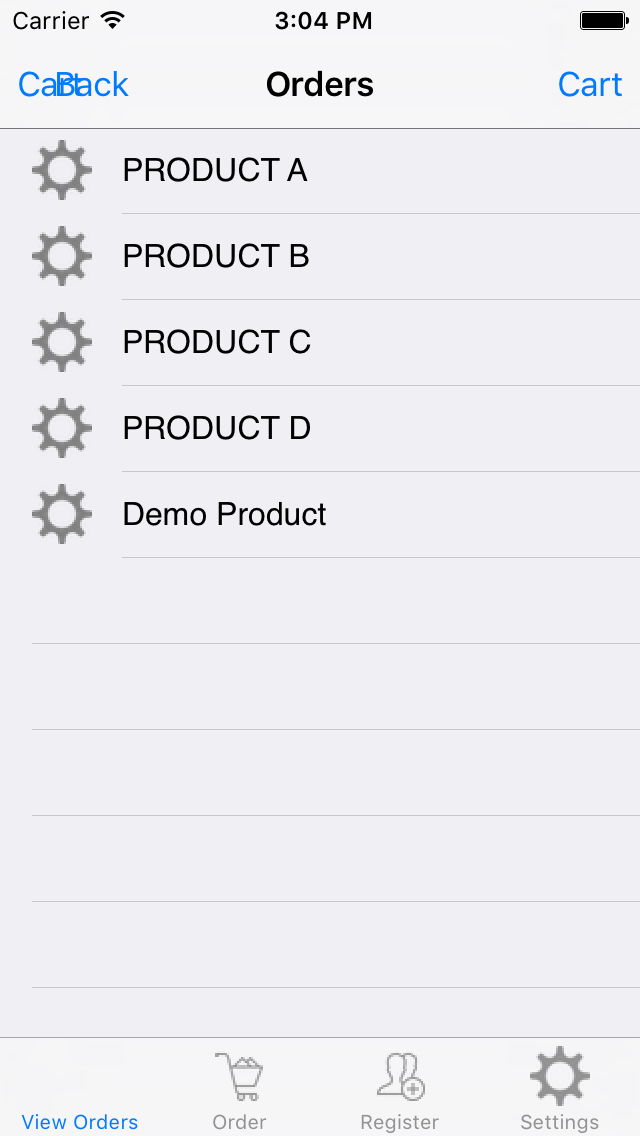Switch to the Order tab
This screenshot has height=1136, width=640.
click(240, 1090)
